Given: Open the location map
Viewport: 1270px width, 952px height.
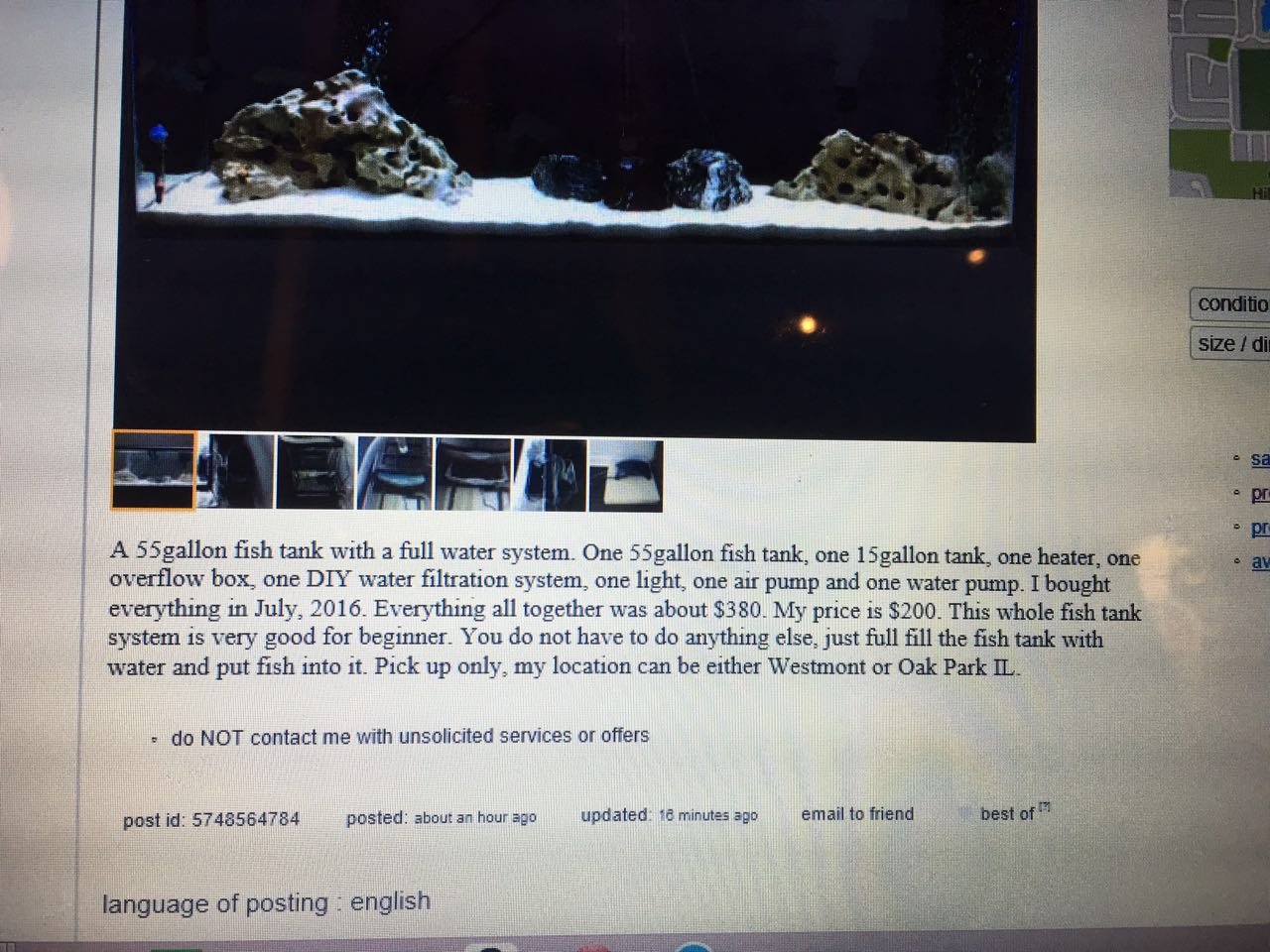Looking at the screenshot, I should coord(1220,99).
